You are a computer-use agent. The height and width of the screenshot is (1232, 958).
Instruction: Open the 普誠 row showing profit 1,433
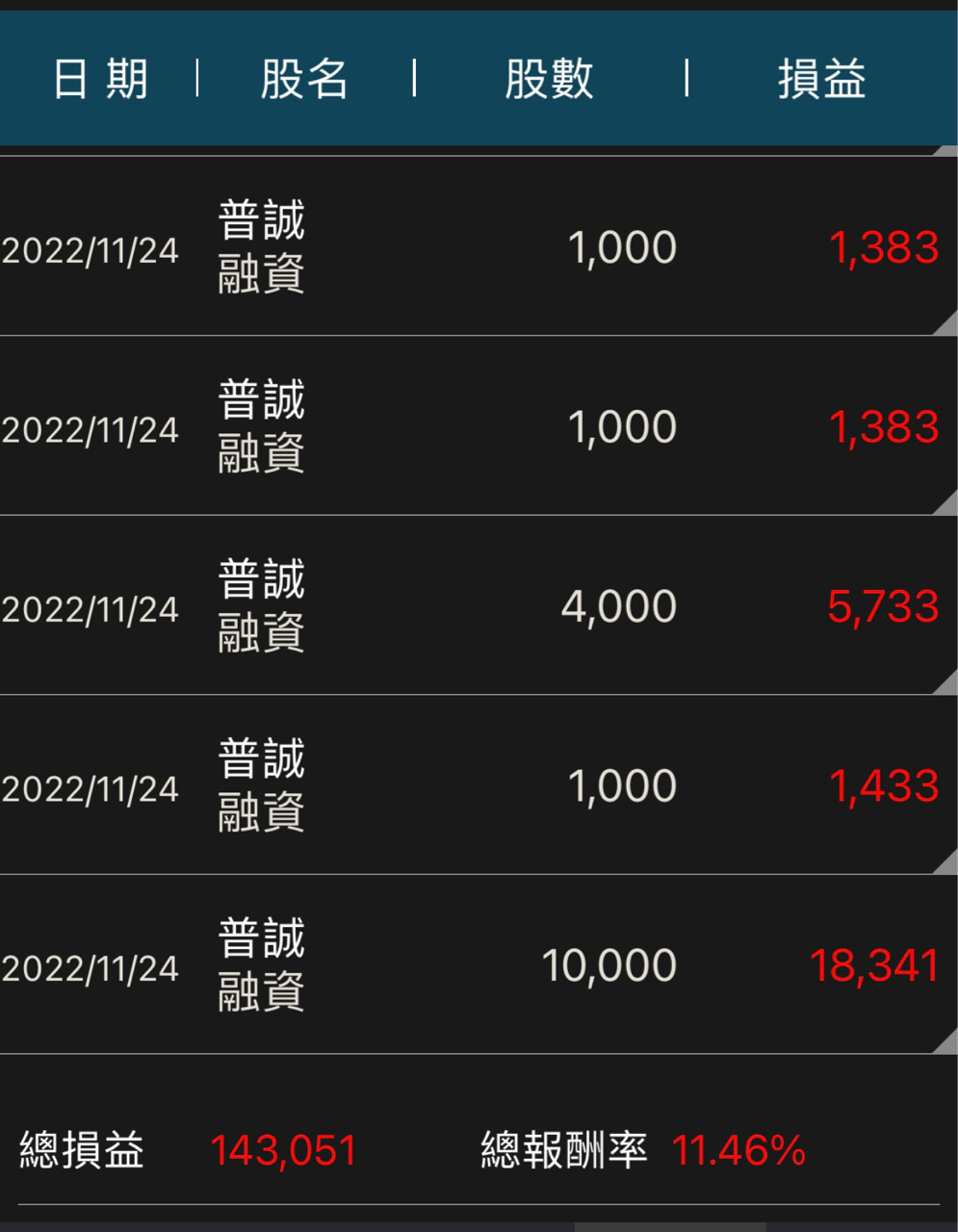tap(479, 785)
